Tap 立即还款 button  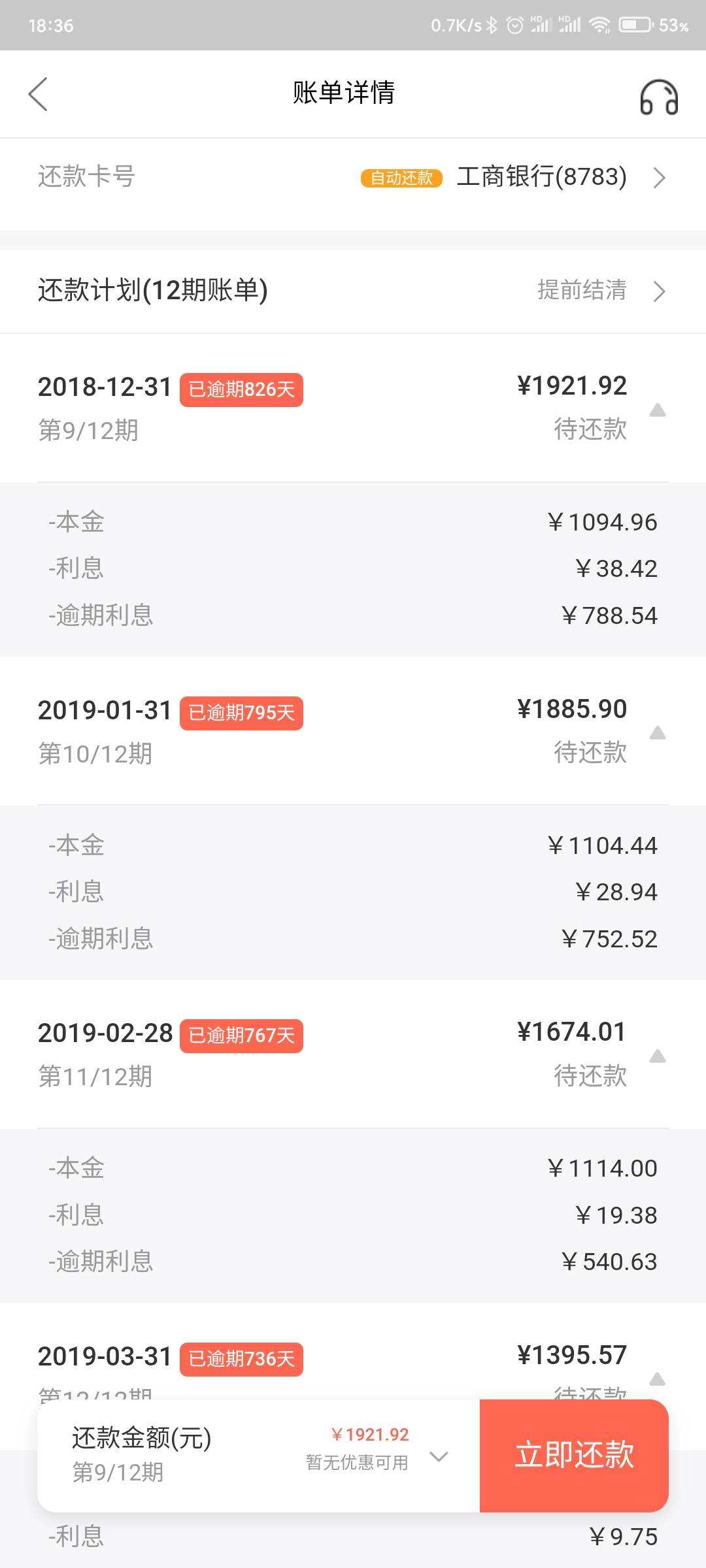pyautogui.click(x=574, y=1455)
